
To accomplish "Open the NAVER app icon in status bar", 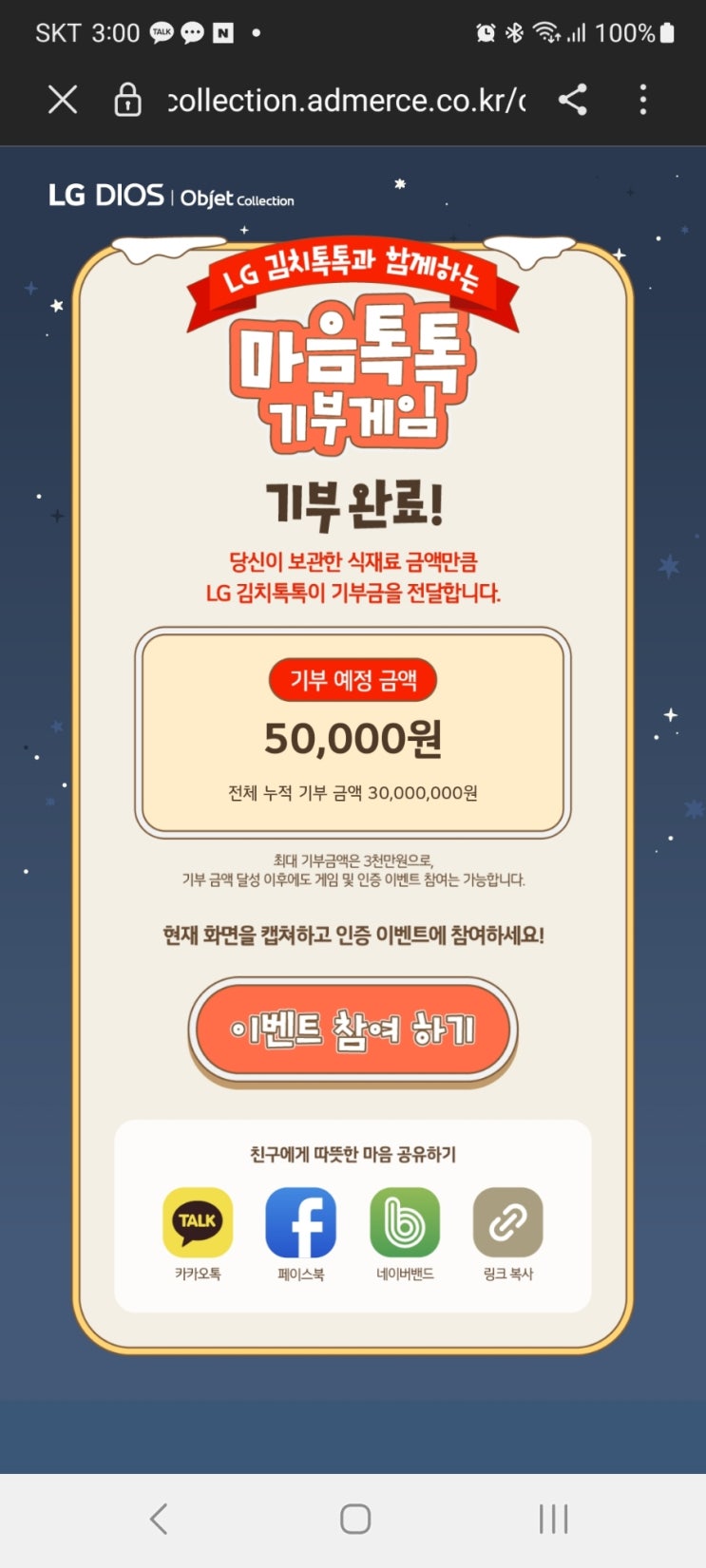I will [224, 31].
